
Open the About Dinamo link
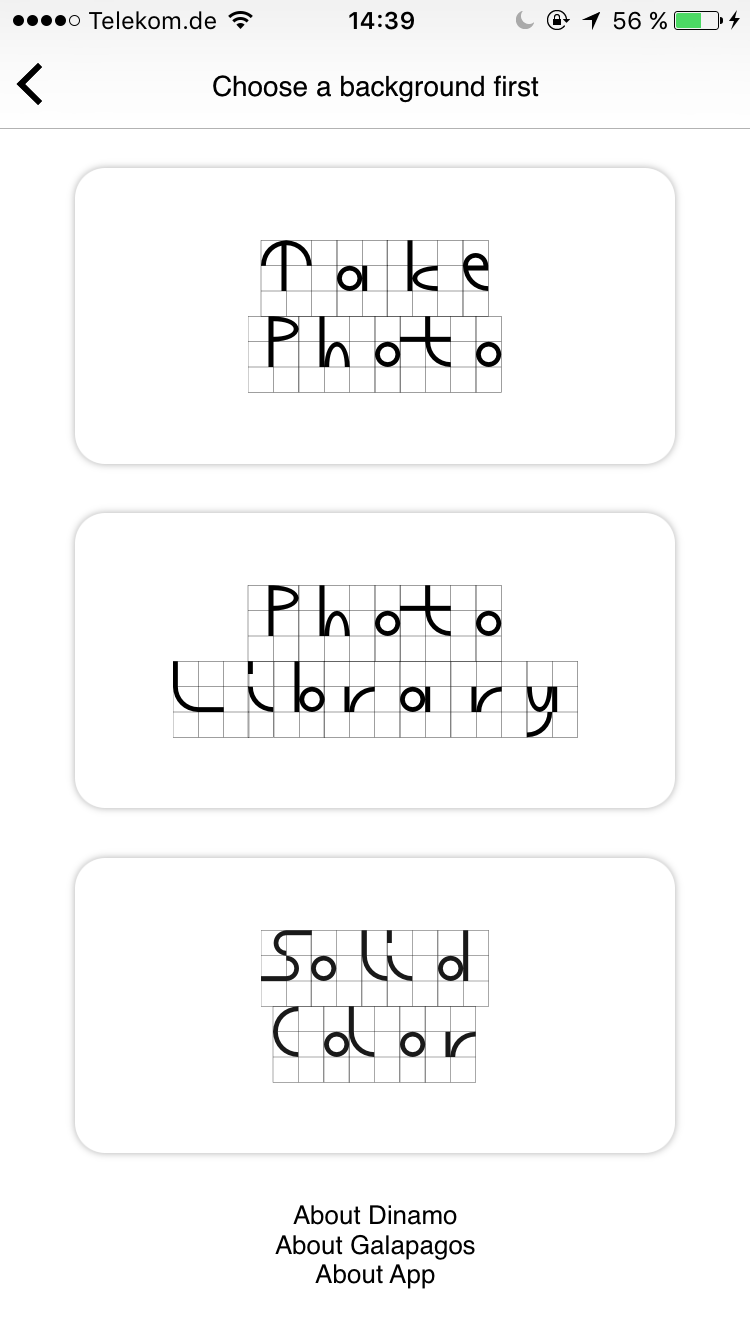click(375, 1215)
